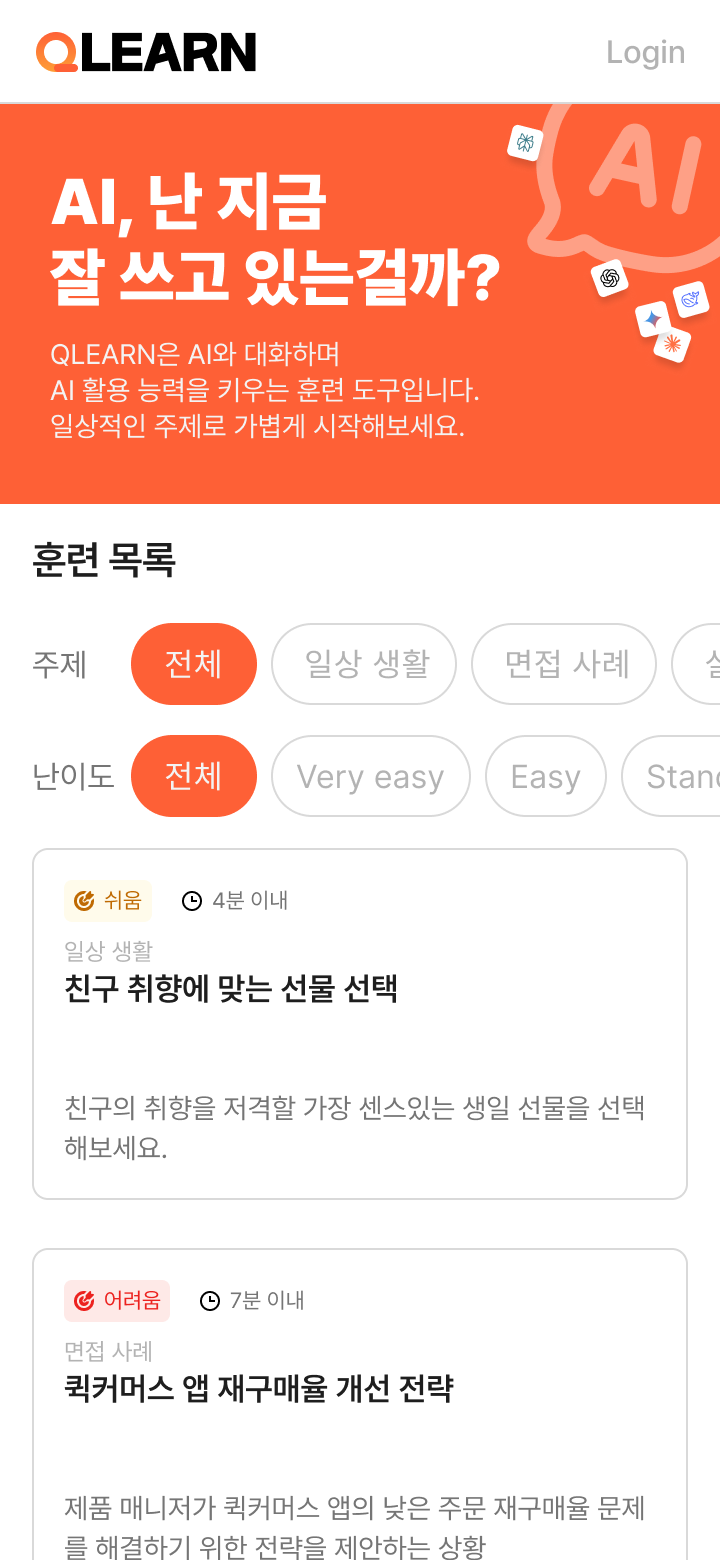This screenshot has height=1560, width=720.
Task: Select the 전체 chip in the 난이도 row
Action: 193,776
